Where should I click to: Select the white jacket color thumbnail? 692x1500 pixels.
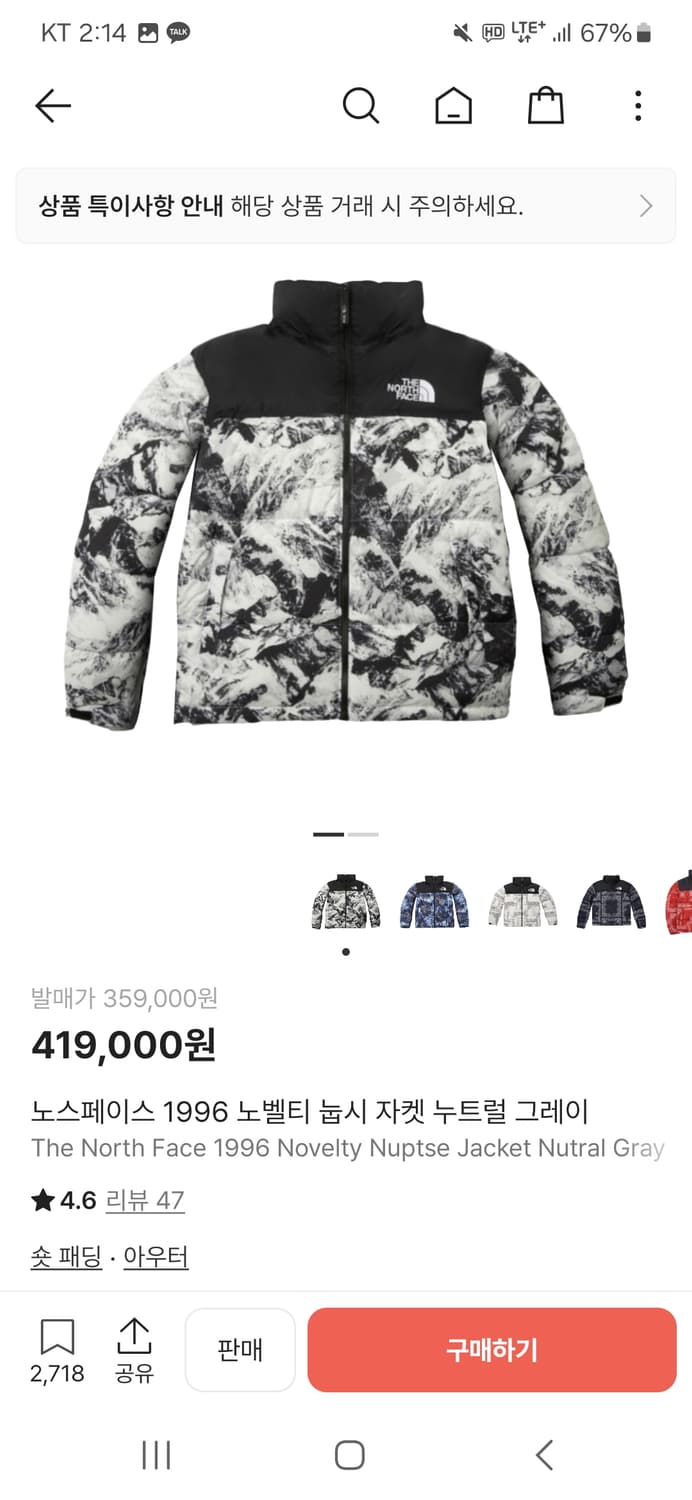tap(522, 902)
